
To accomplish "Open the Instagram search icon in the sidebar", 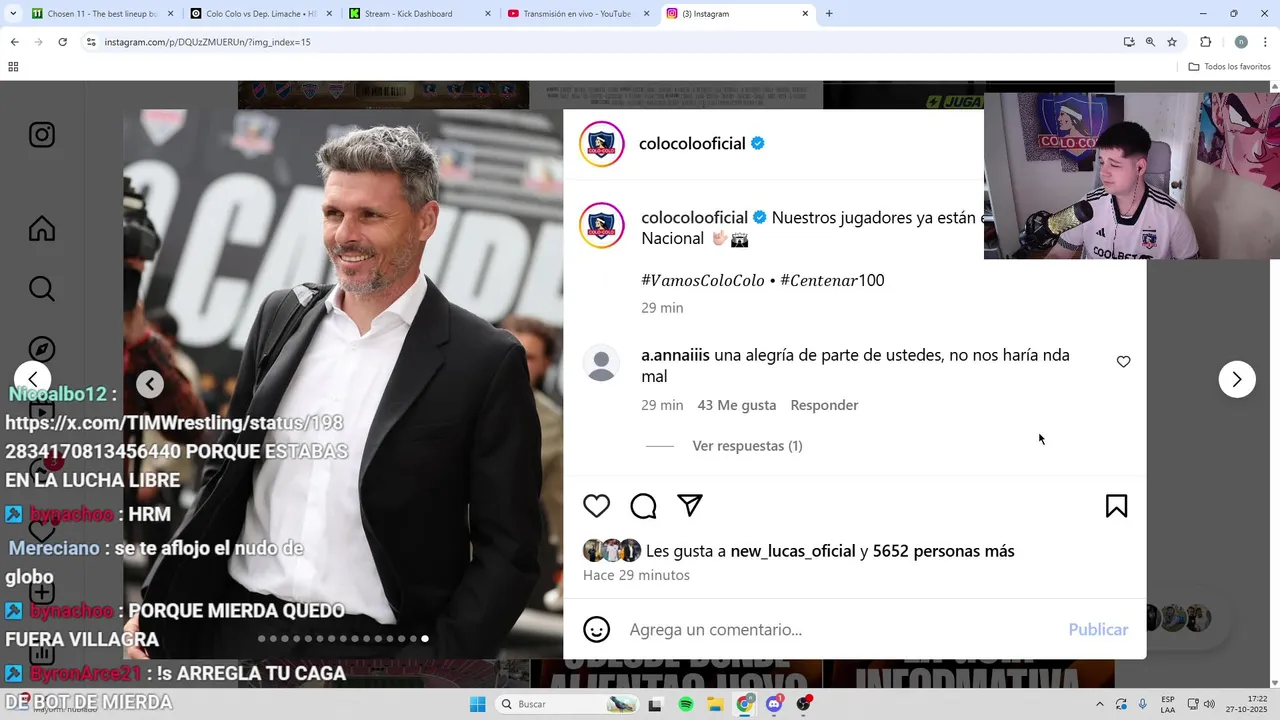I will 42,289.
